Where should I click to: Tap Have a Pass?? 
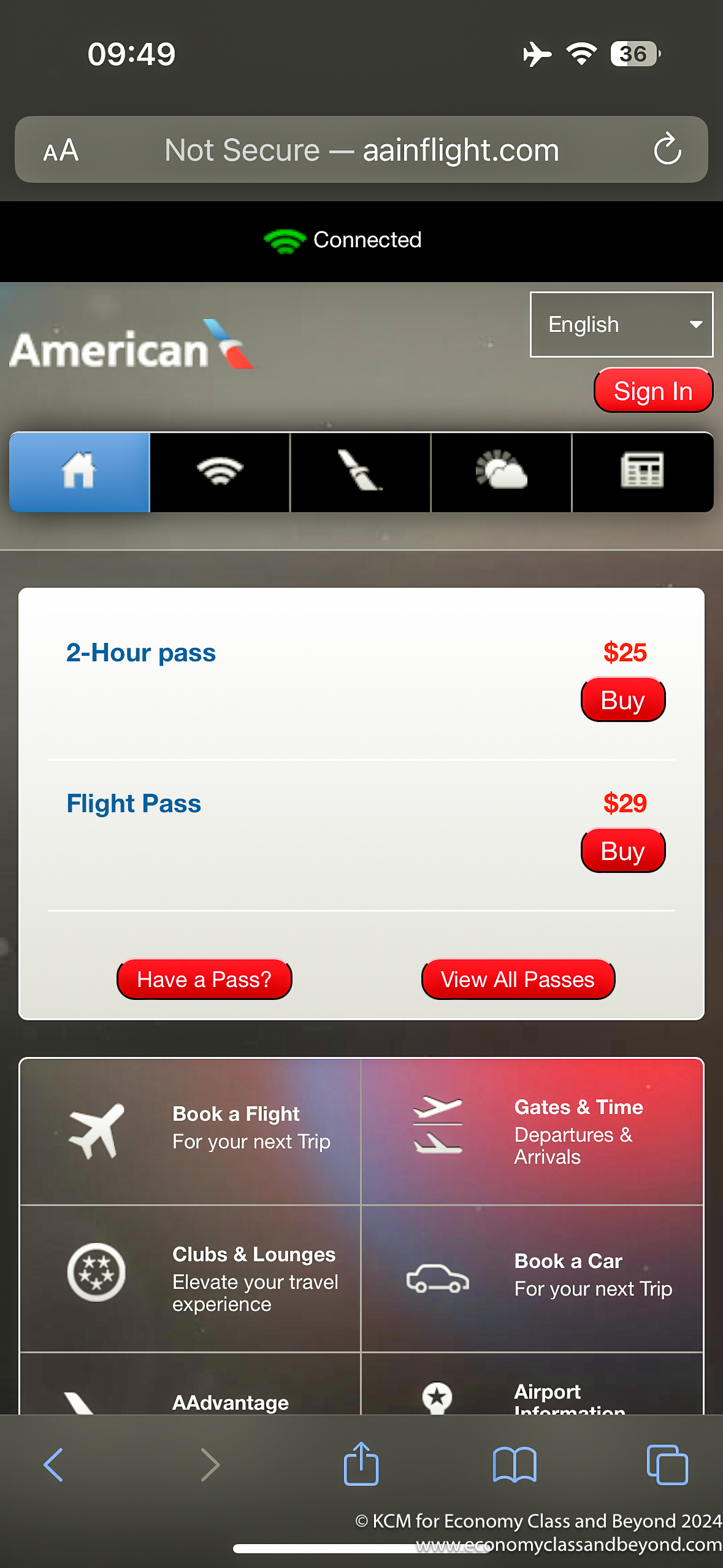tap(204, 979)
